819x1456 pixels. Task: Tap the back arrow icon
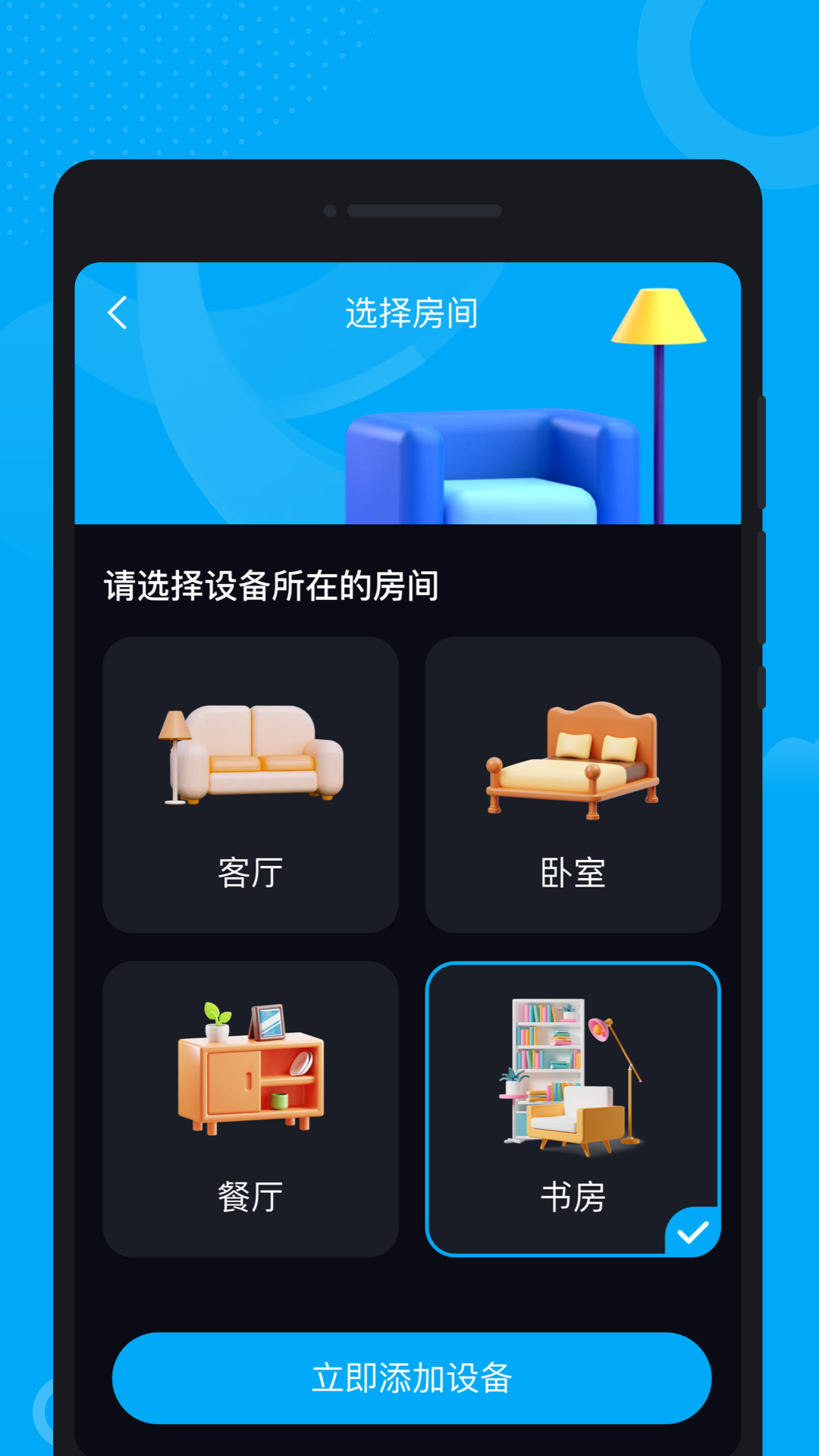[x=117, y=312]
